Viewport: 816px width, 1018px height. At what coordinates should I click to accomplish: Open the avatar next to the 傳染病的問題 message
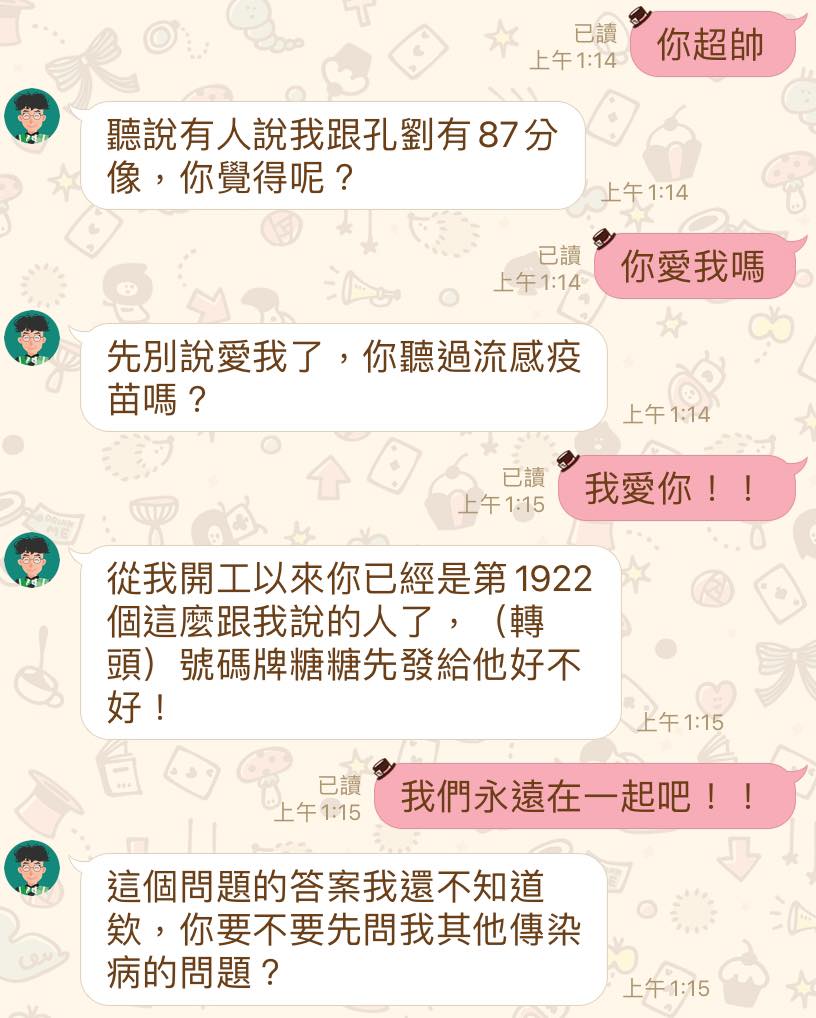tap(32, 868)
